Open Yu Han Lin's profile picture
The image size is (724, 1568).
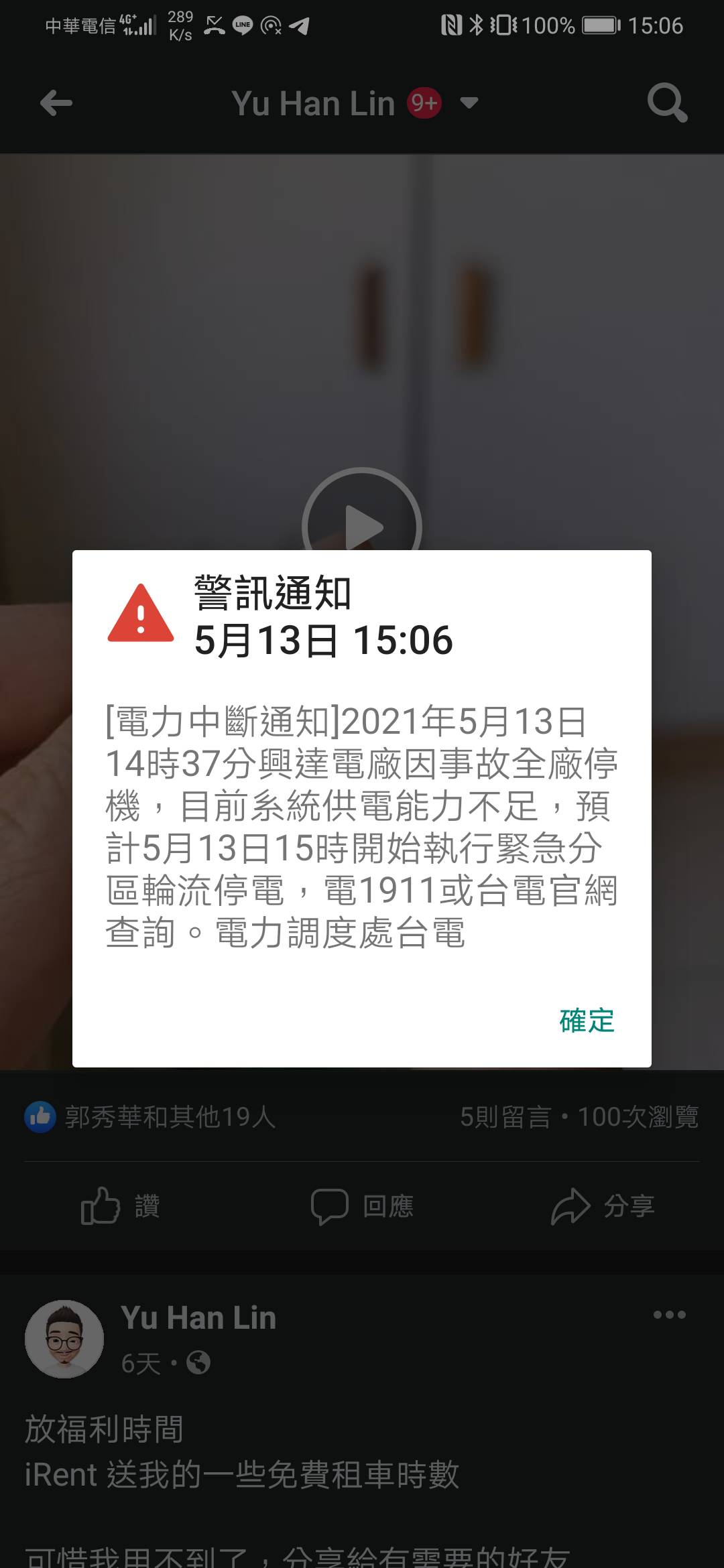point(64,1339)
